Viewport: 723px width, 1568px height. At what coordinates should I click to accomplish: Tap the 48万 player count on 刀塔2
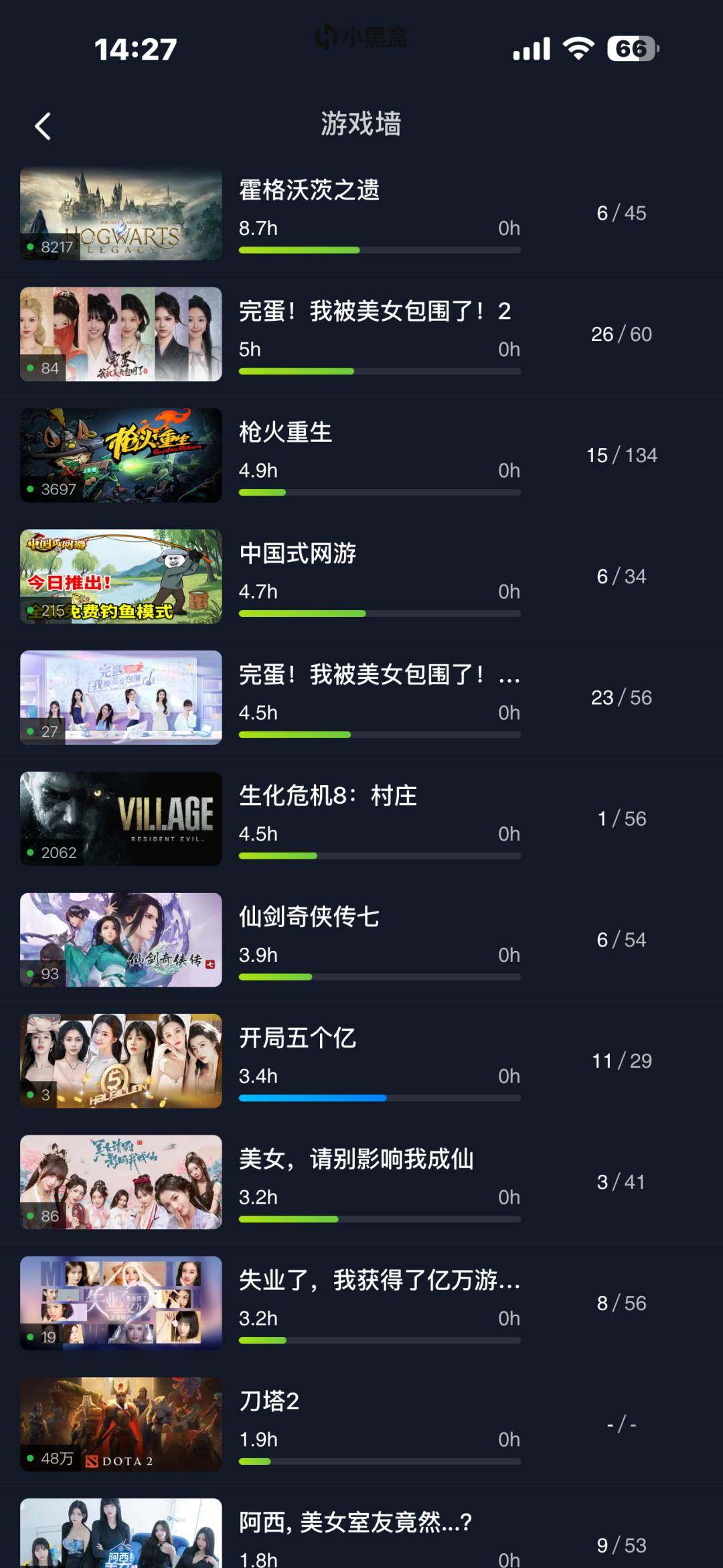[57, 1460]
